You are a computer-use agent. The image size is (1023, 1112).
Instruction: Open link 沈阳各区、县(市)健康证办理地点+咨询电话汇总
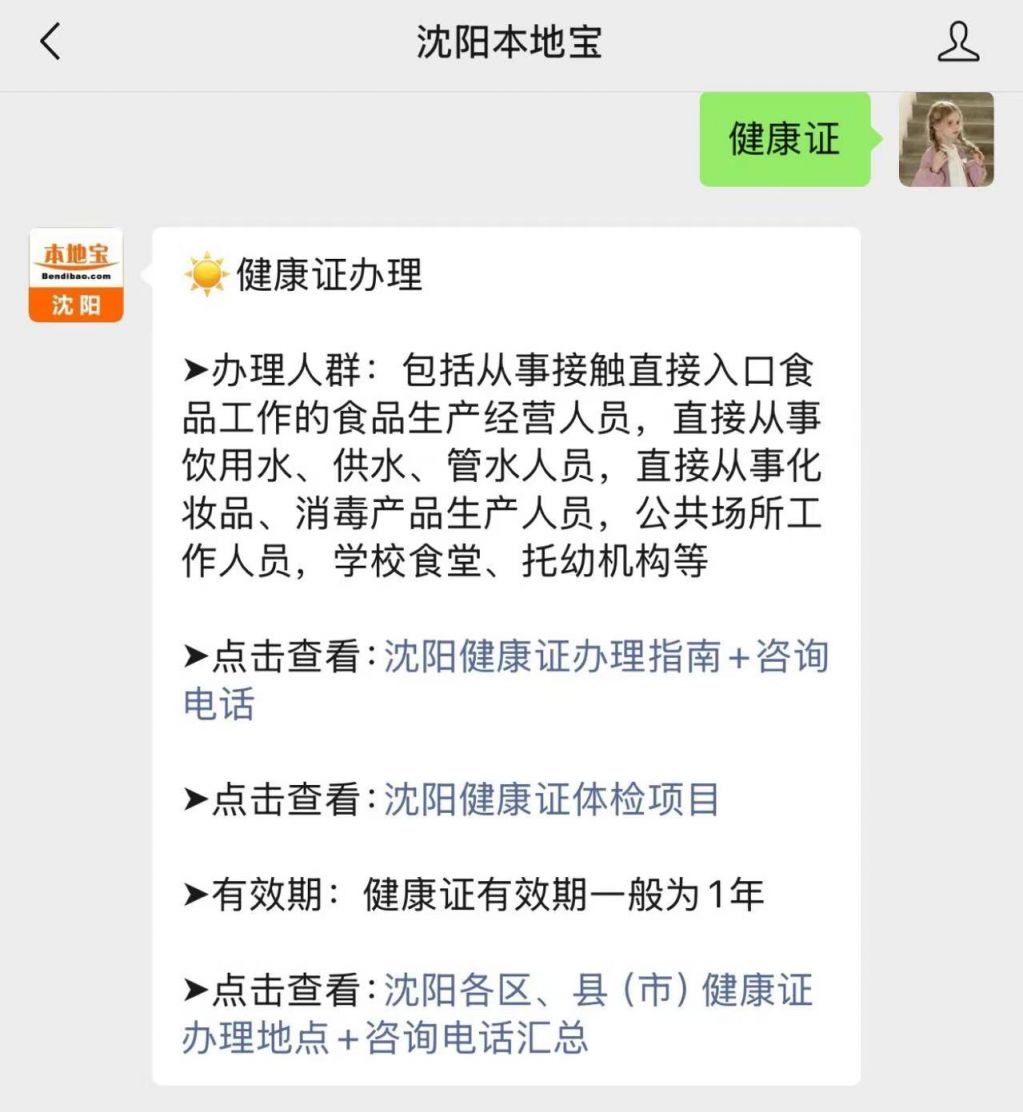coord(597,992)
